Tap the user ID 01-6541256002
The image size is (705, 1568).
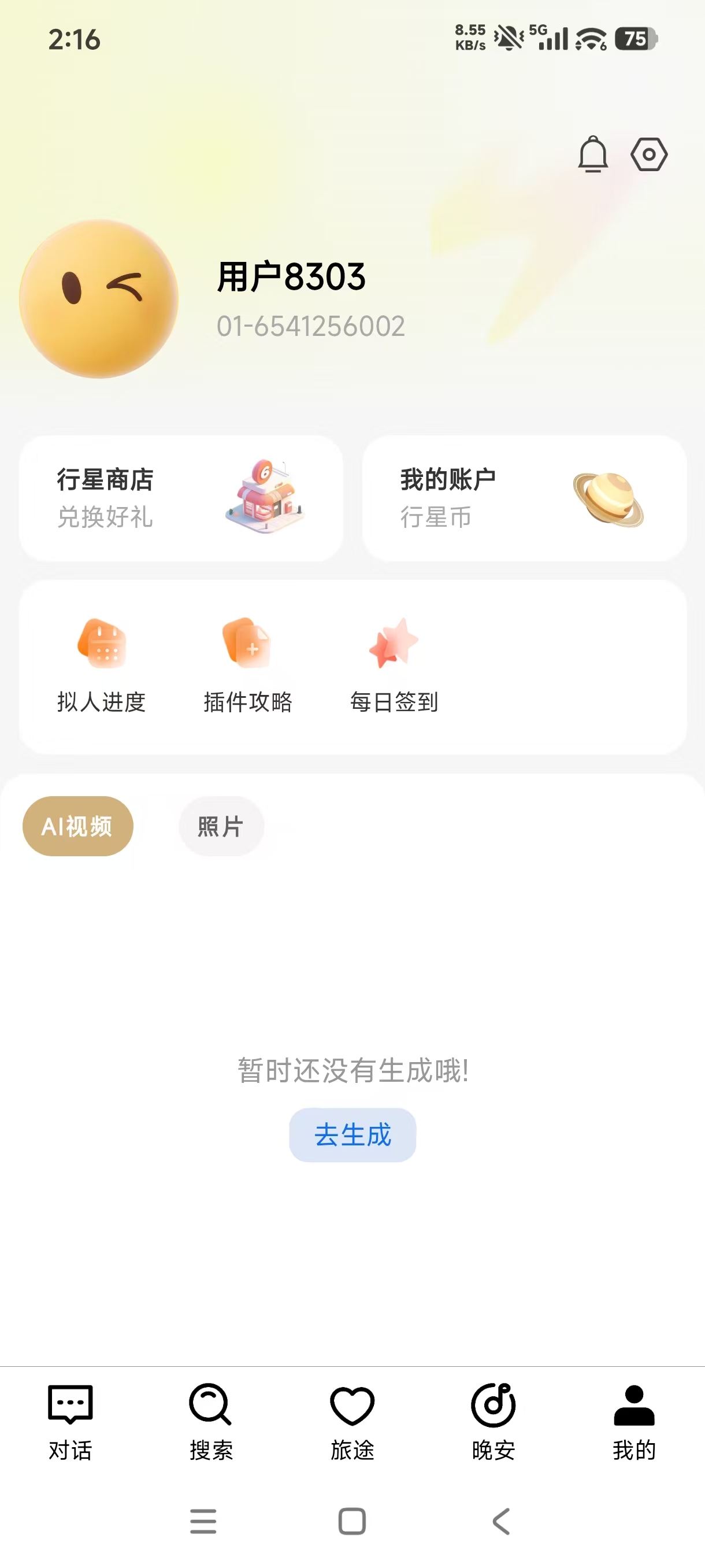[310, 325]
